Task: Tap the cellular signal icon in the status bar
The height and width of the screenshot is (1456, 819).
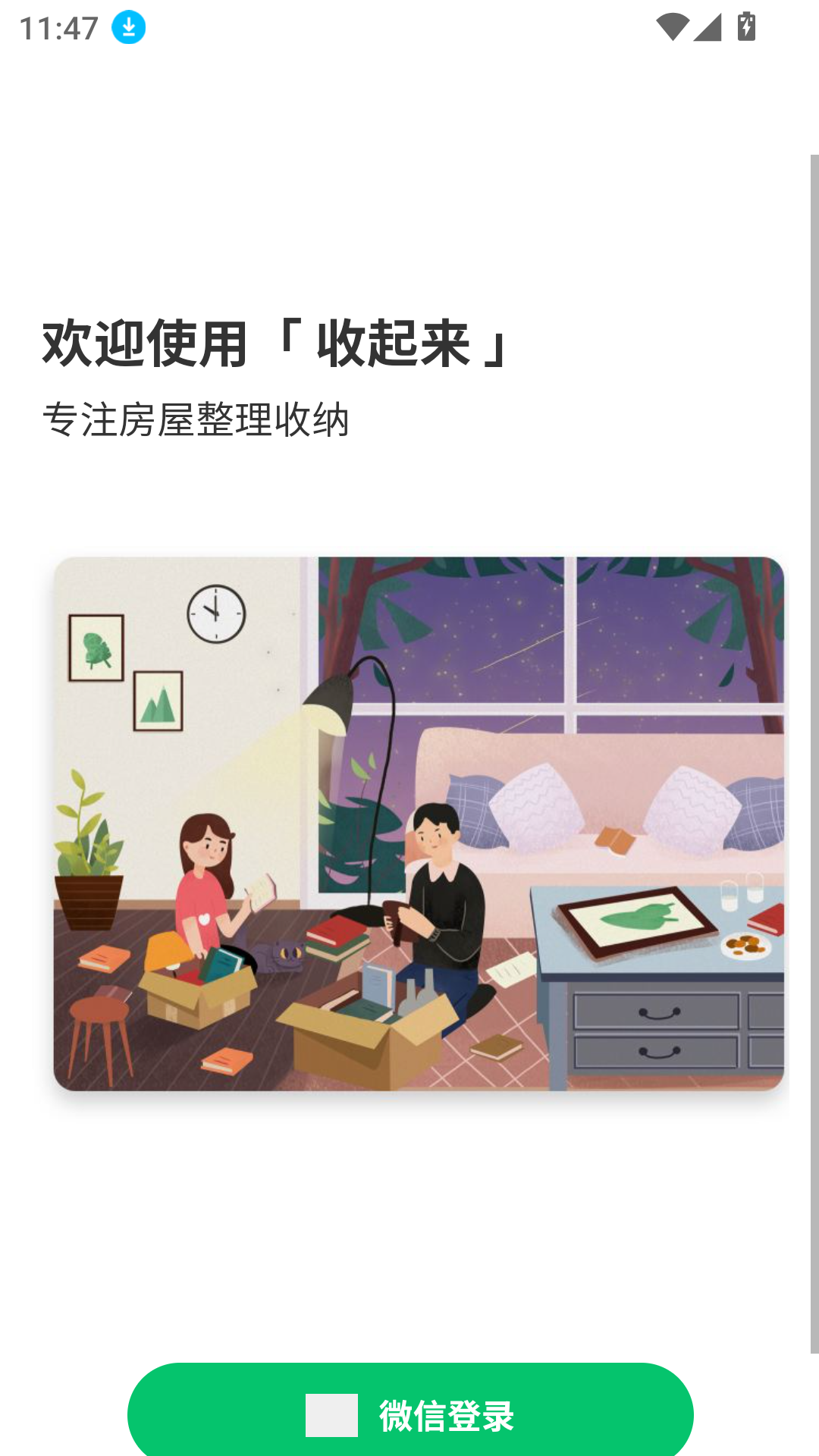Action: click(708, 27)
